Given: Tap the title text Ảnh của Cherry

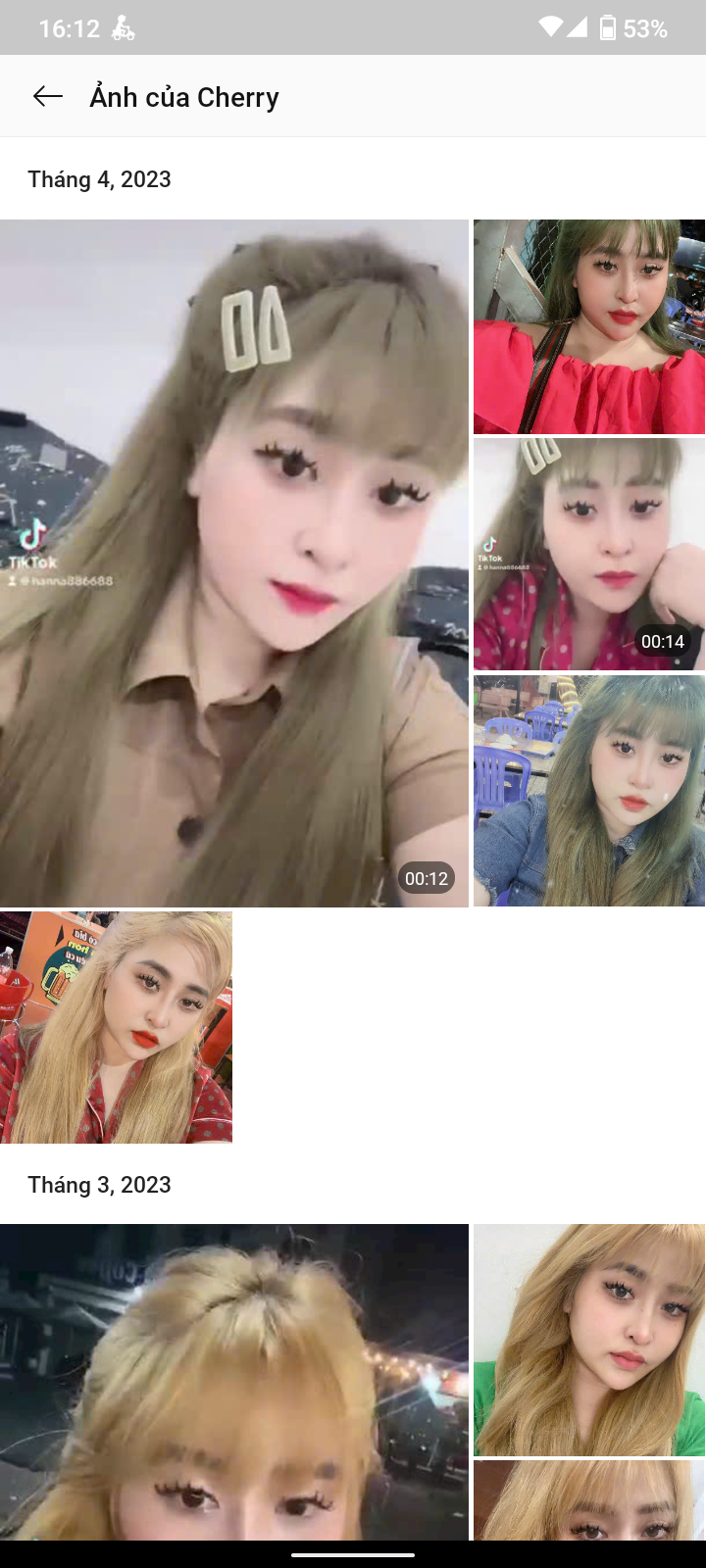Looking at the screenshot, I should click(184, 95).
